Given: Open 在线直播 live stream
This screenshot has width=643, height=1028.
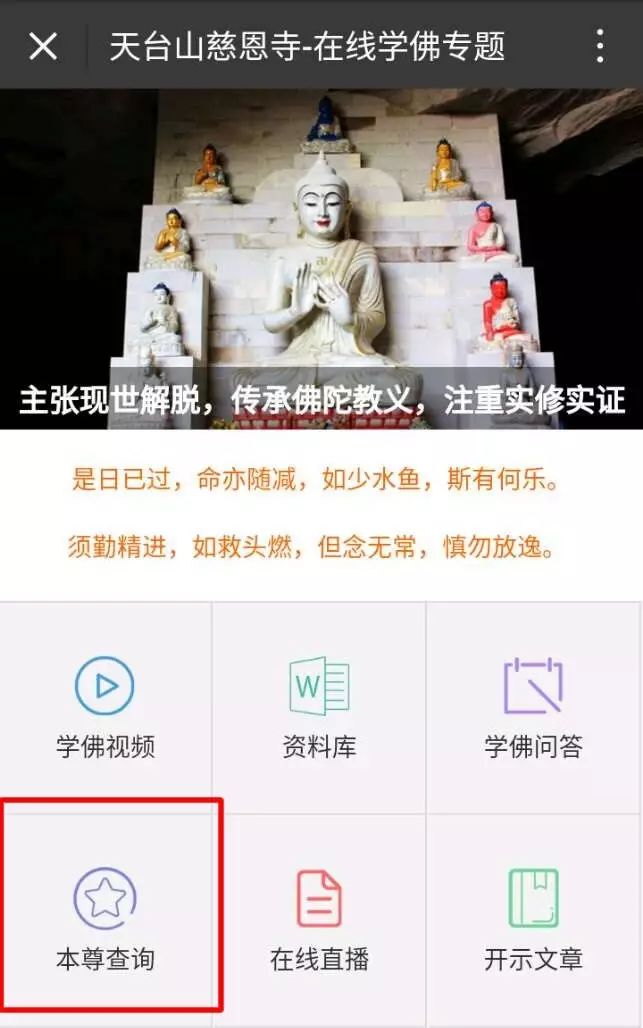Looking at the screenshot, I should (x=319, y=920).
